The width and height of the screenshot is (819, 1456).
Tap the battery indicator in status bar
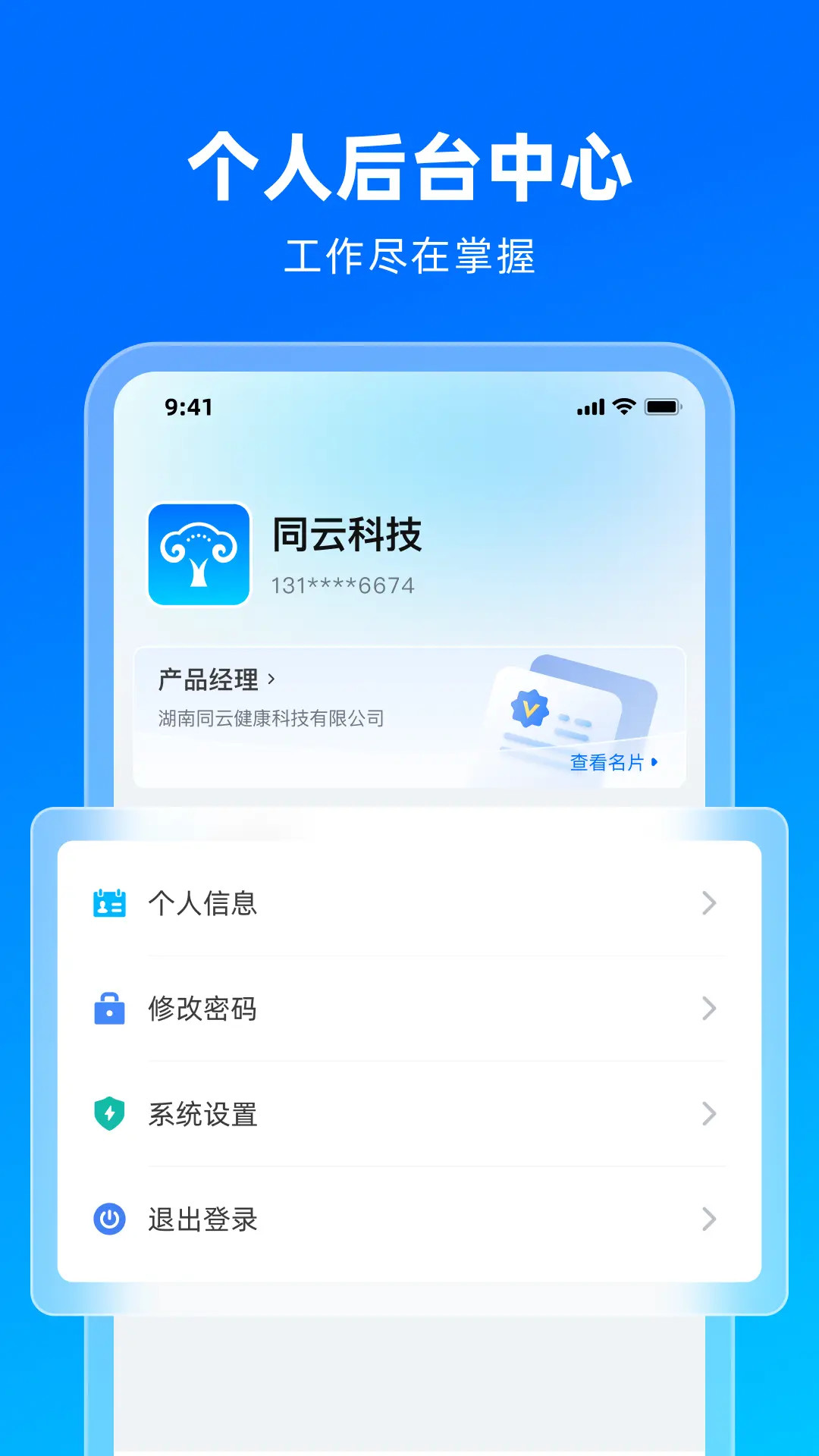pos(663,407)
